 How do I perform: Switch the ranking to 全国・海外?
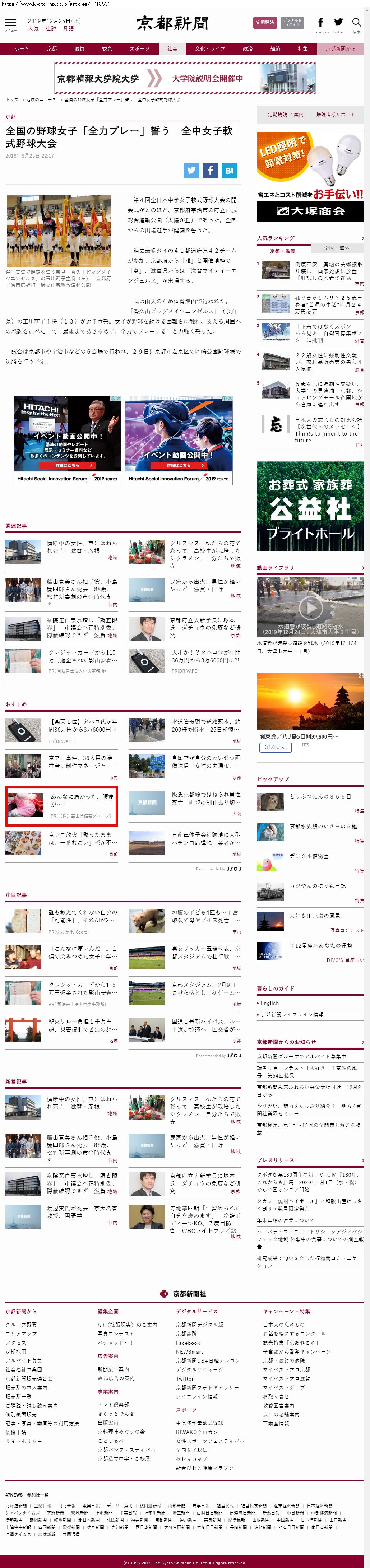pyautogui.click(x=337, y=248)
